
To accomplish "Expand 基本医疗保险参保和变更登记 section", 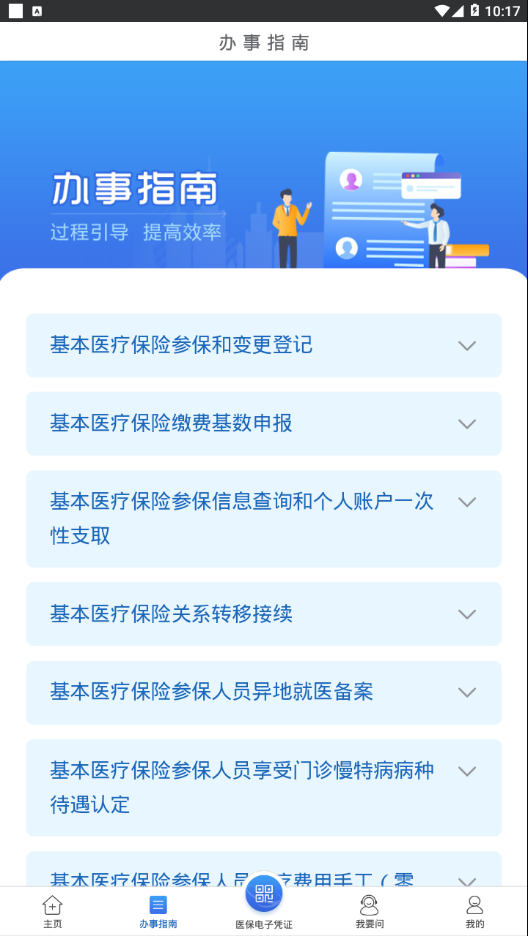I will point(264,346).
